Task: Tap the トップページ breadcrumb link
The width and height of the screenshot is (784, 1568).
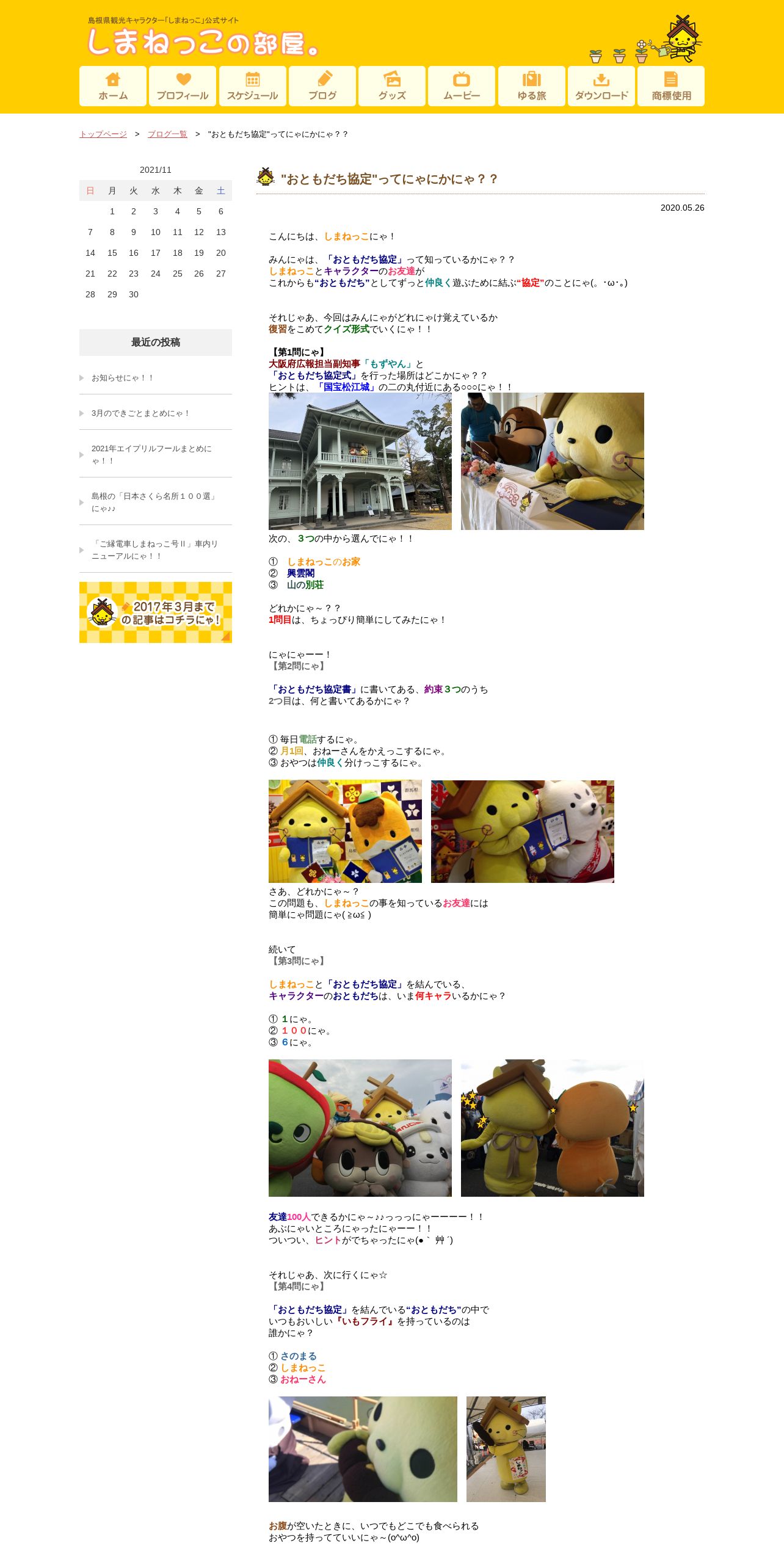Action: pos(103,134)
